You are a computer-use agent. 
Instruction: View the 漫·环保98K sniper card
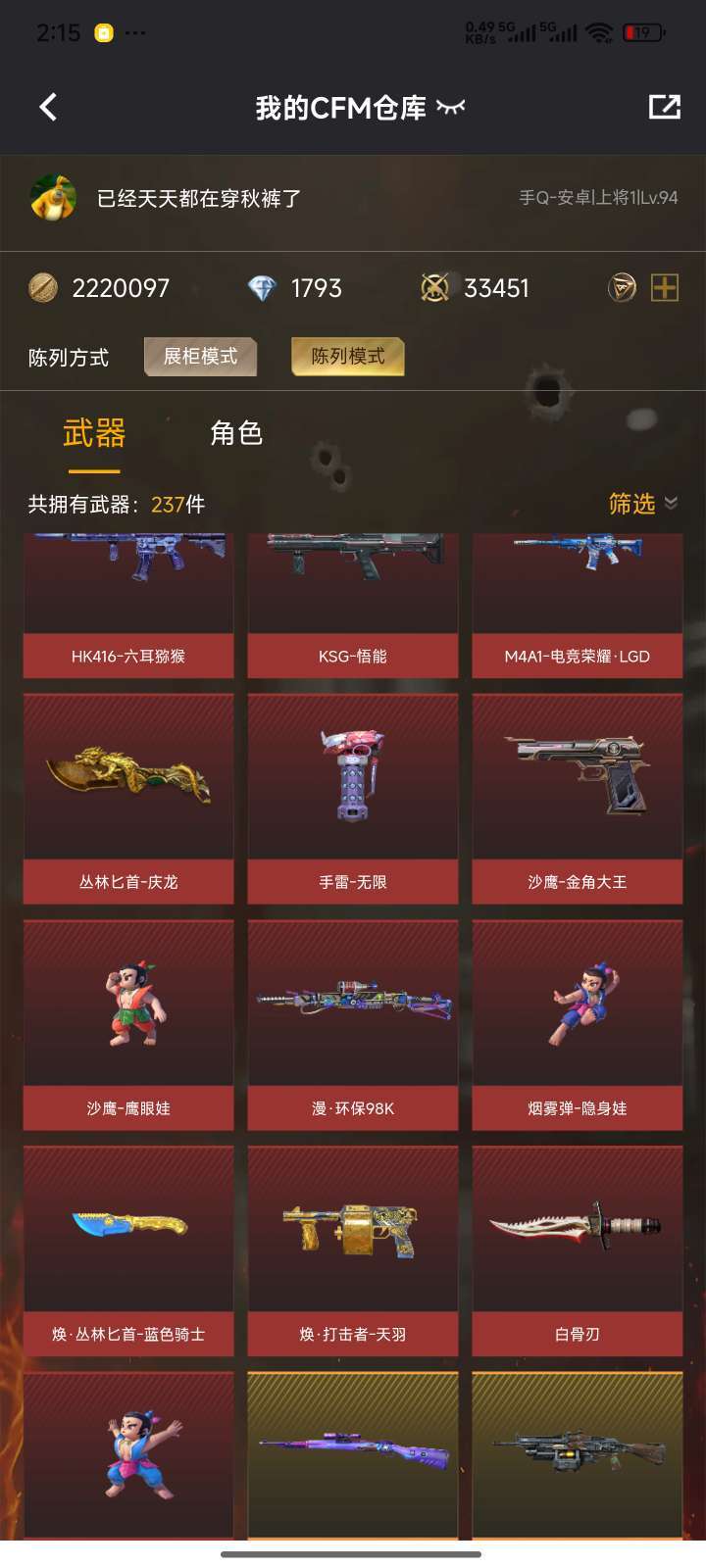coord(353,1024)
